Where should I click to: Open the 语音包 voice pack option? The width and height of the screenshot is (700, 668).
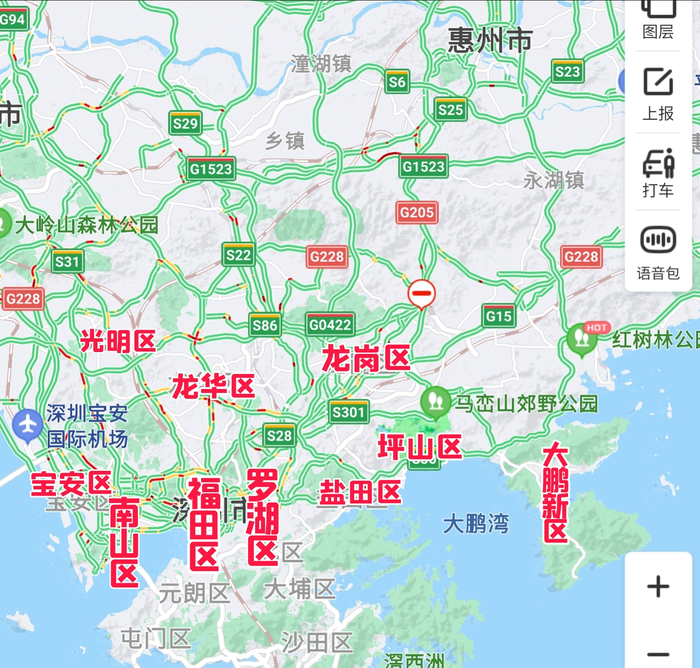658,251
